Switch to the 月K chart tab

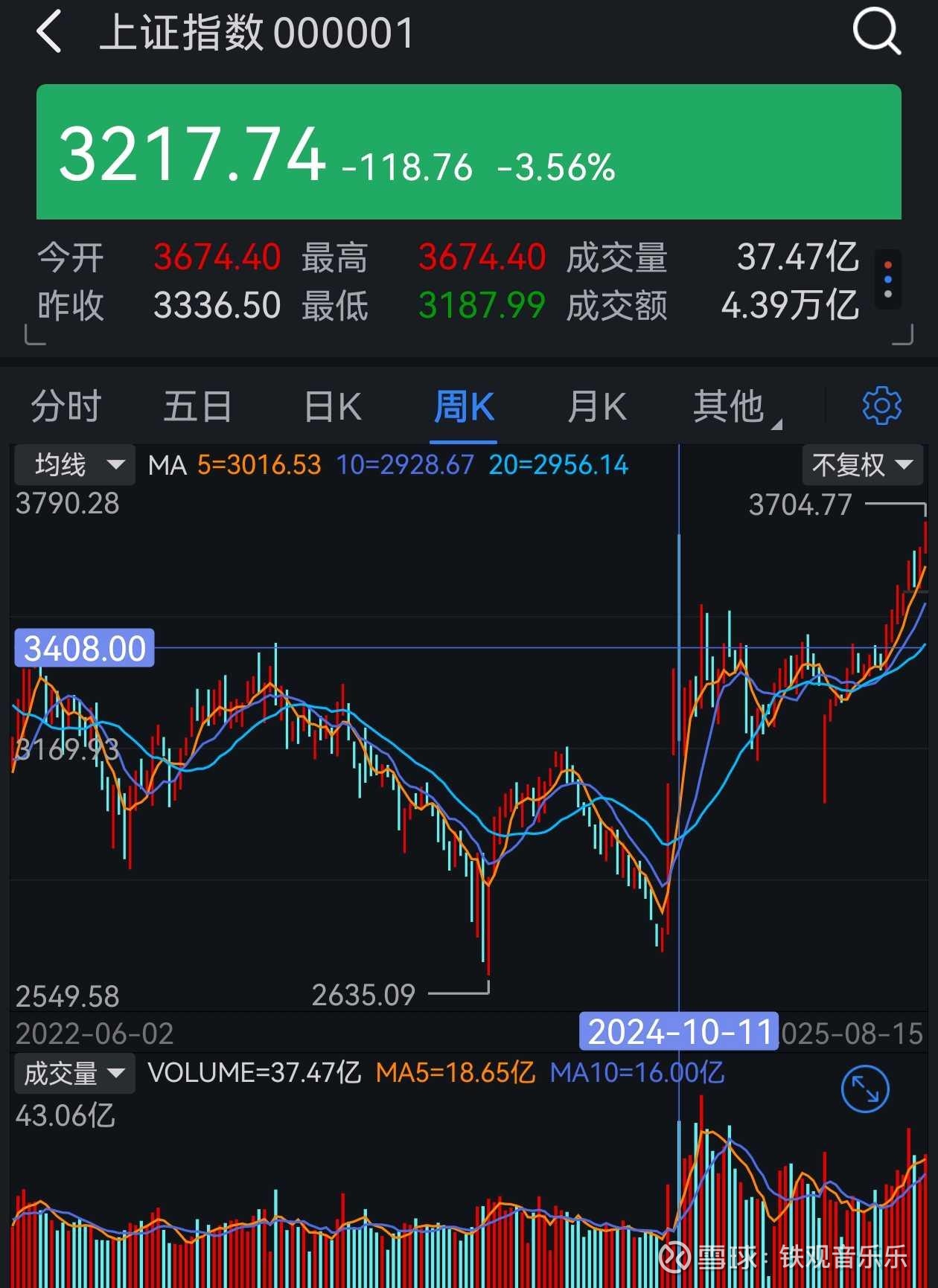click(596, 406)
